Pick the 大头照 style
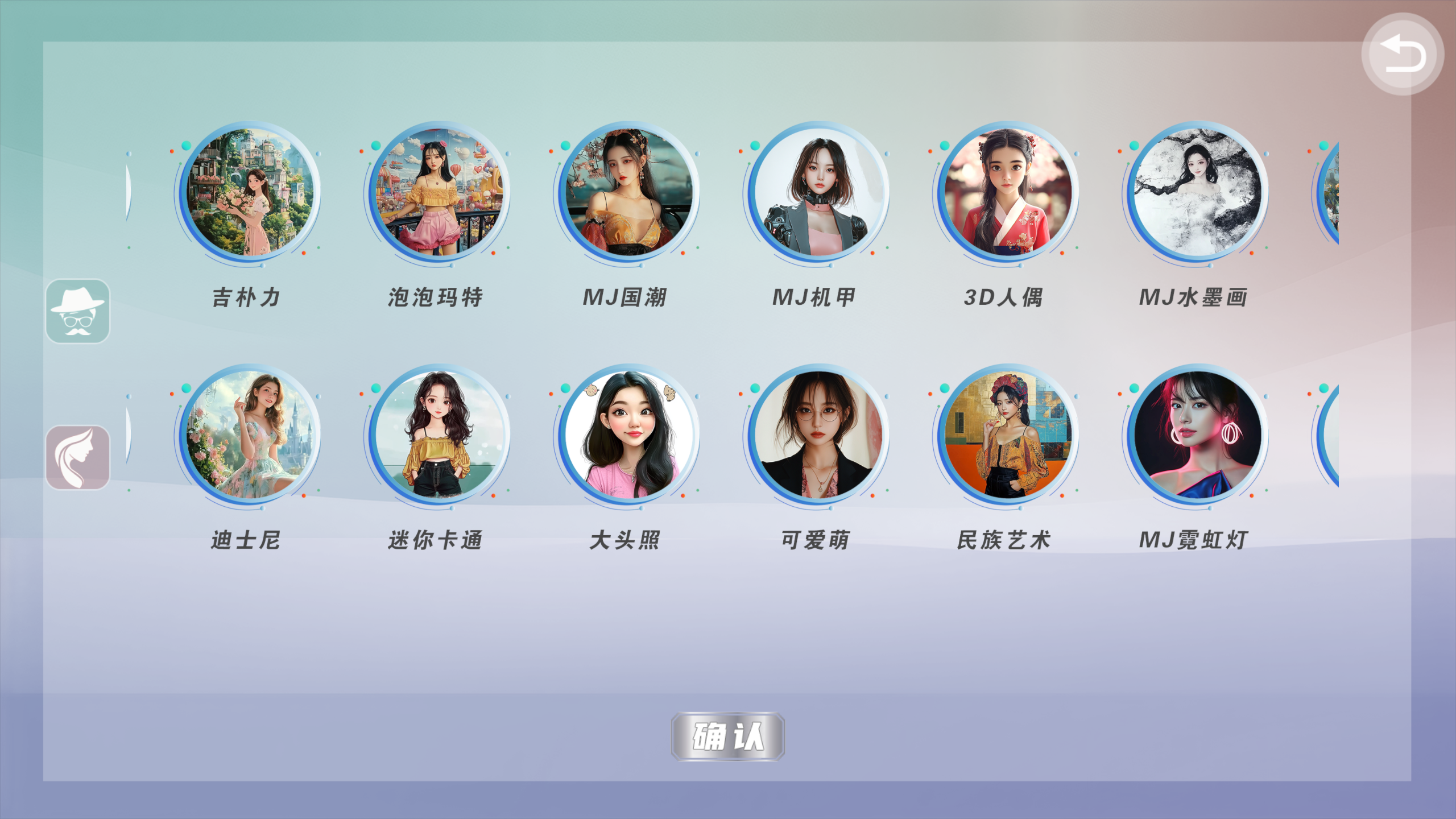1456x819 pixels. click(x=627, y=435)
